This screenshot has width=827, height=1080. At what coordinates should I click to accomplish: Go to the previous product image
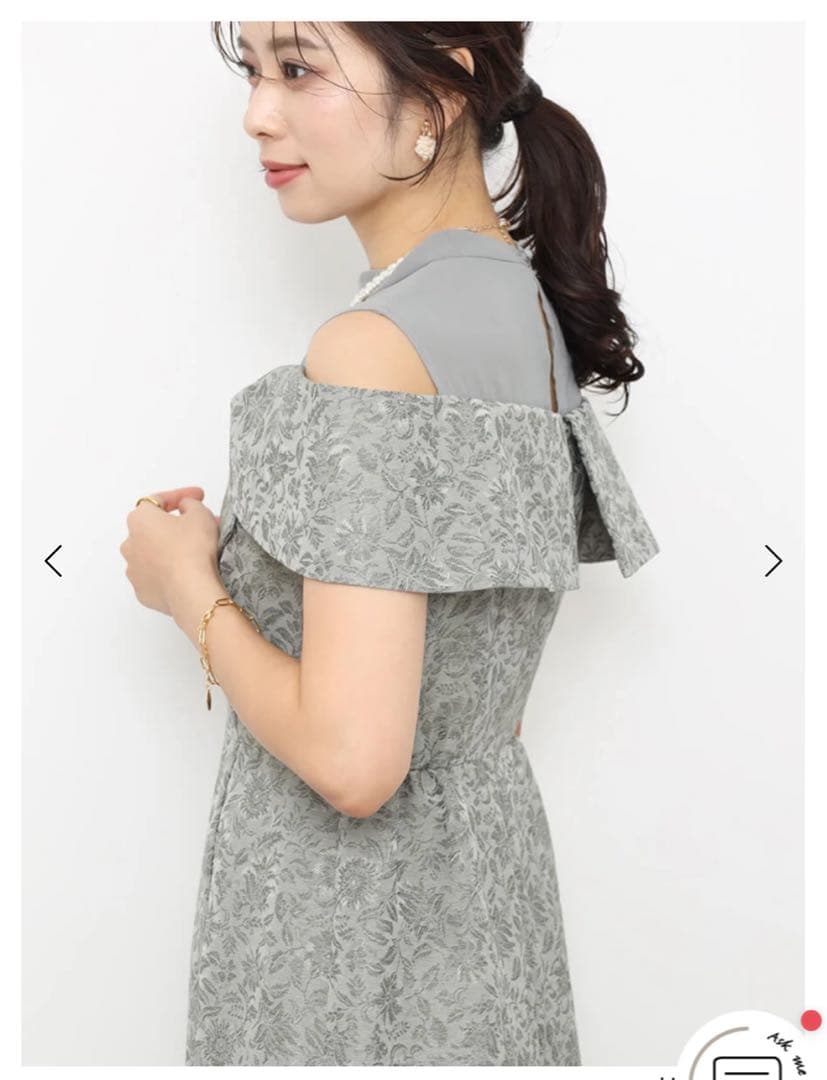click(54, 561)
